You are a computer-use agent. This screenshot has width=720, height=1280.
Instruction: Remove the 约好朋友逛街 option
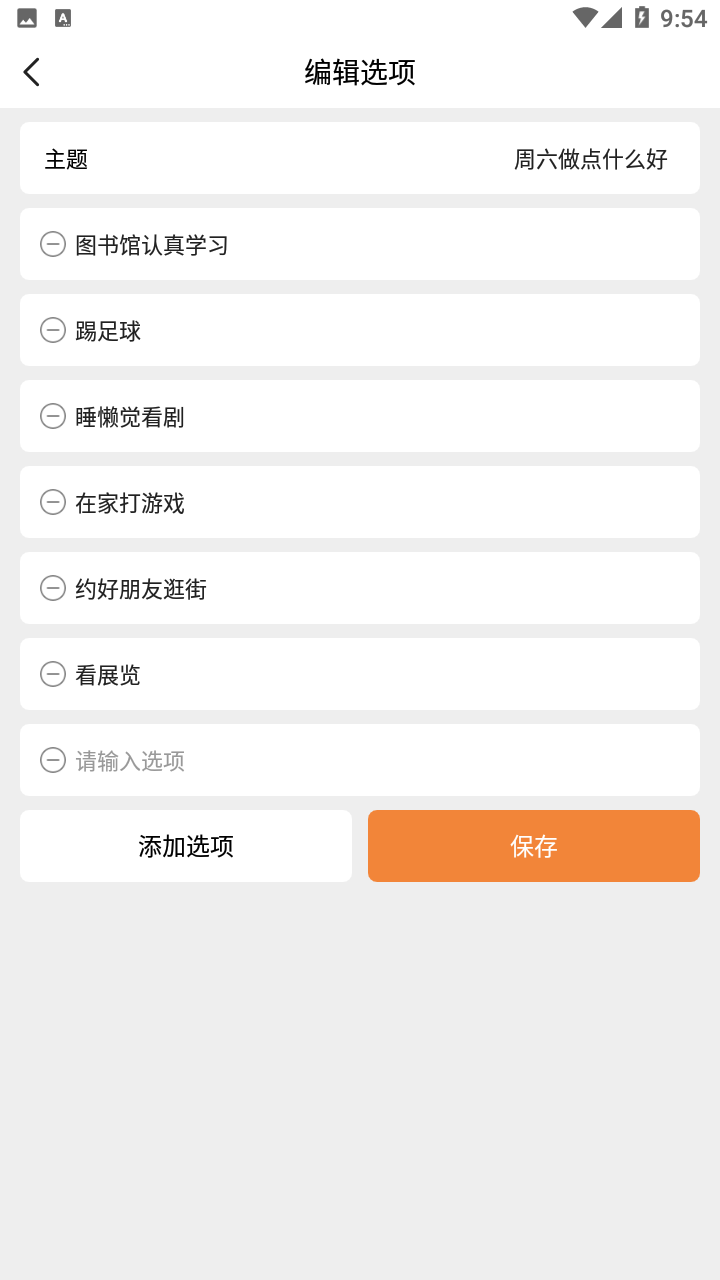53,588
